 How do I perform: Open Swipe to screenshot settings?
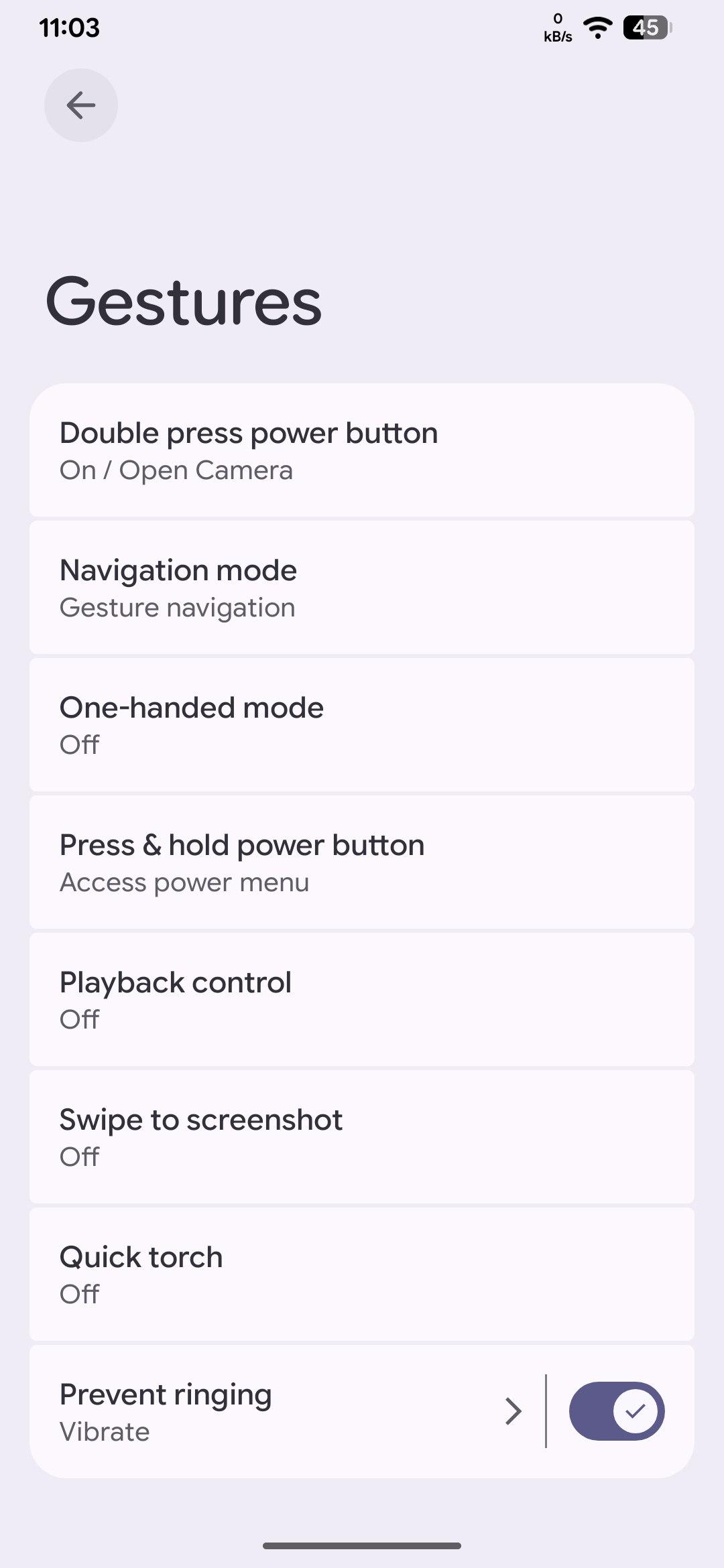click(362, 1137)
